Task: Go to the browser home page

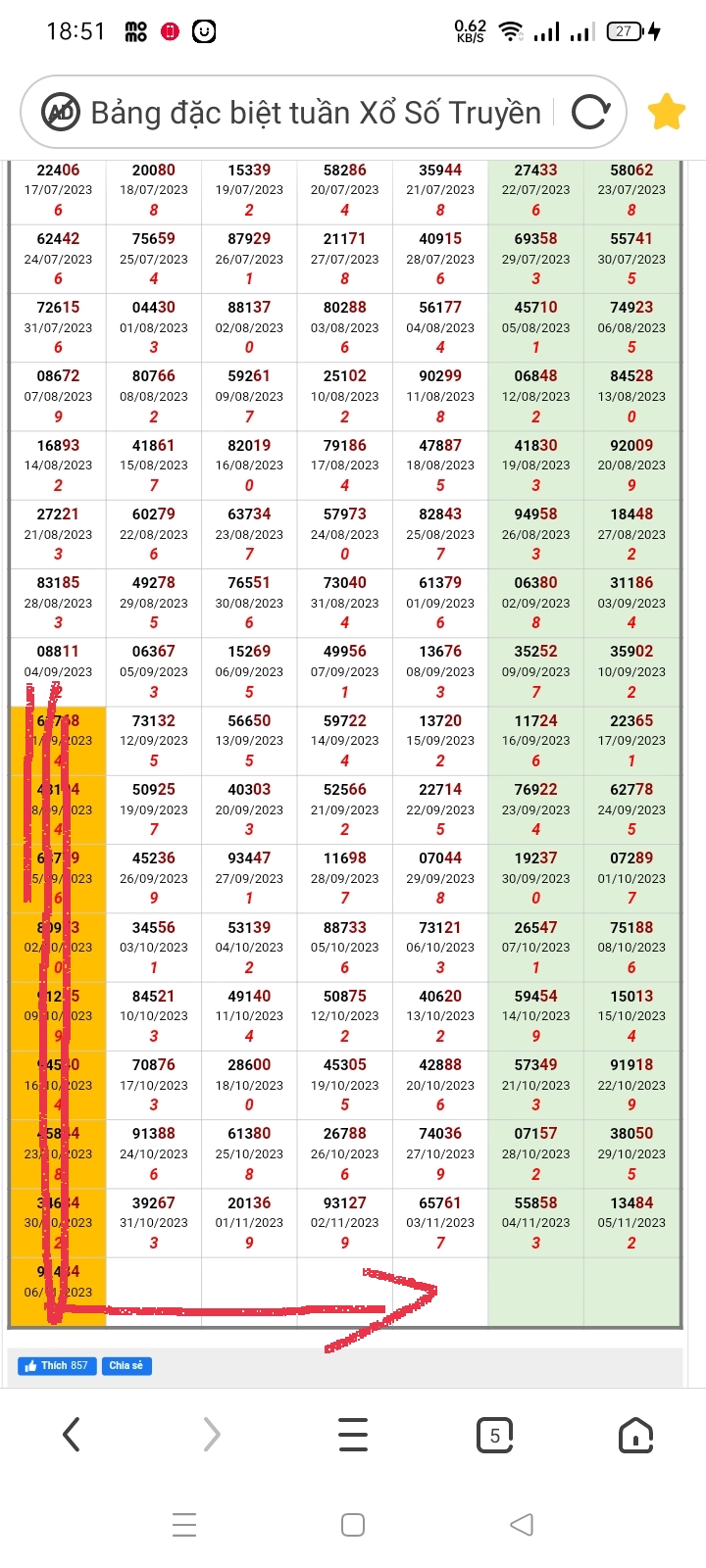Action: coord(635,1435)
